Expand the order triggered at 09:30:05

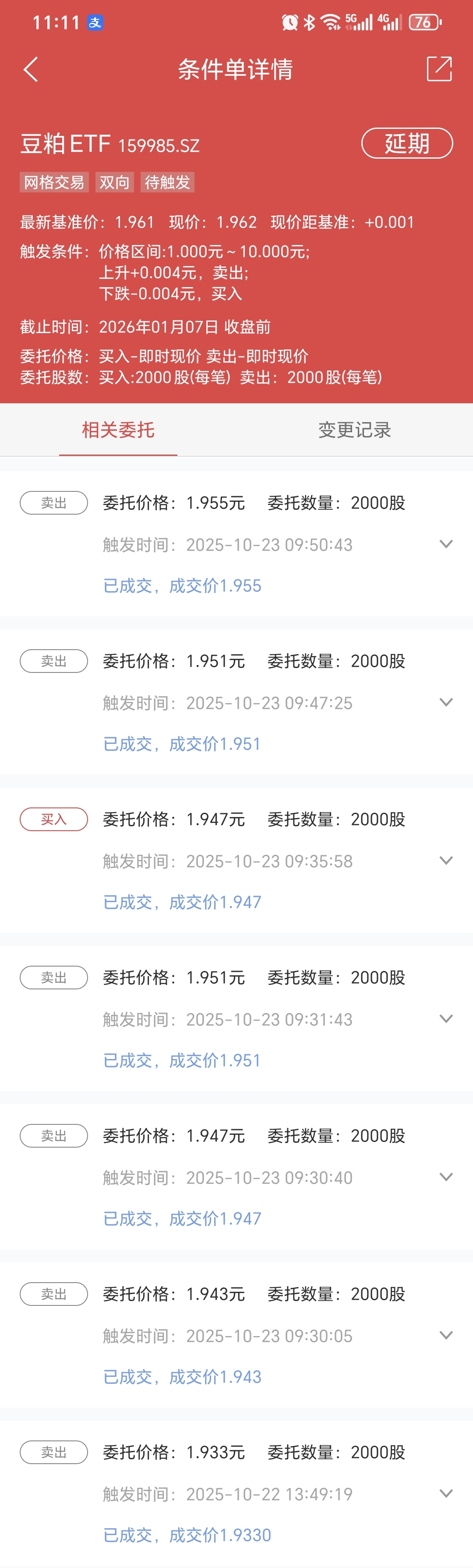446,1336
